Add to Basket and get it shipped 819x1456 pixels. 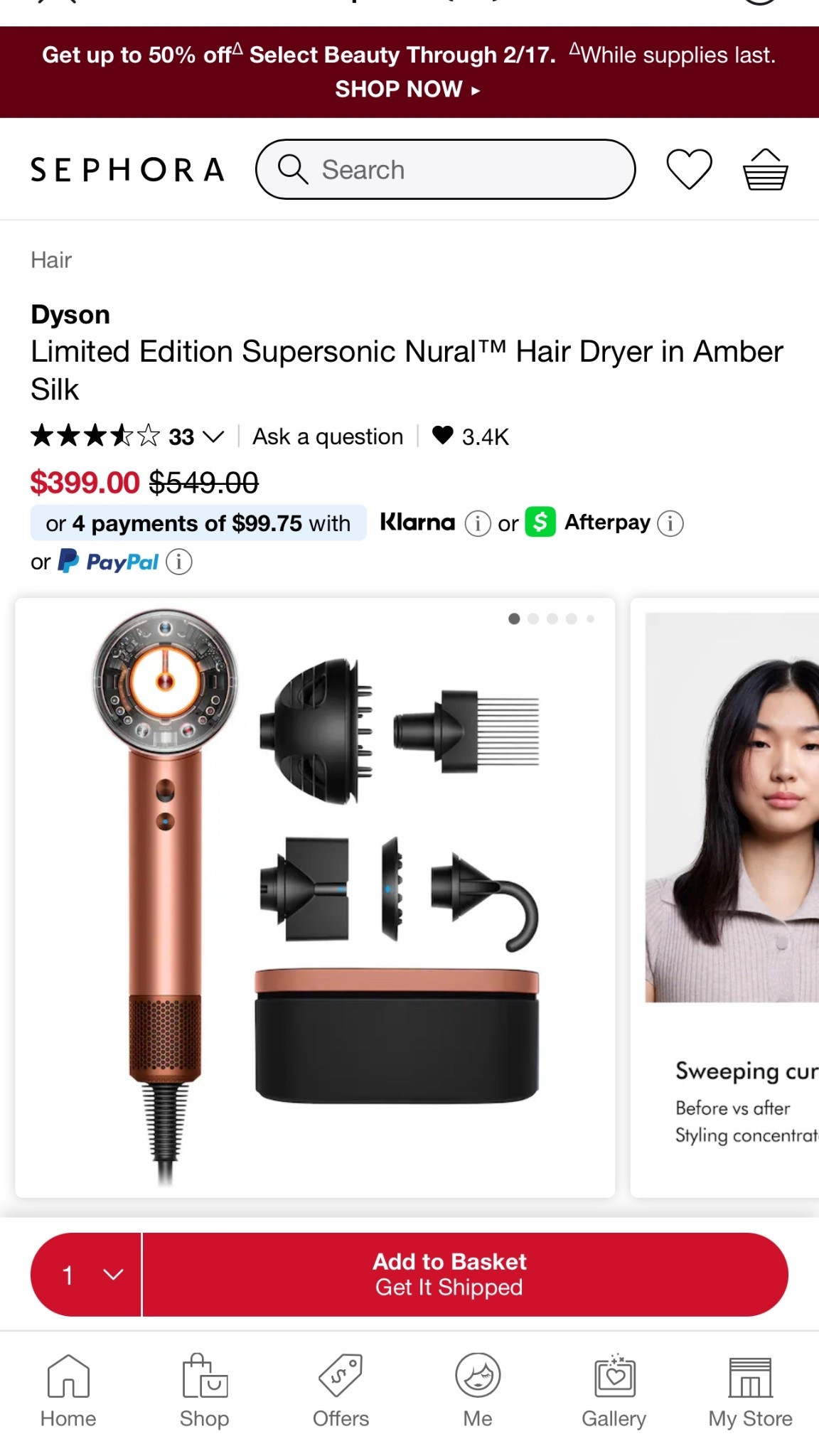click(464, 1275)
